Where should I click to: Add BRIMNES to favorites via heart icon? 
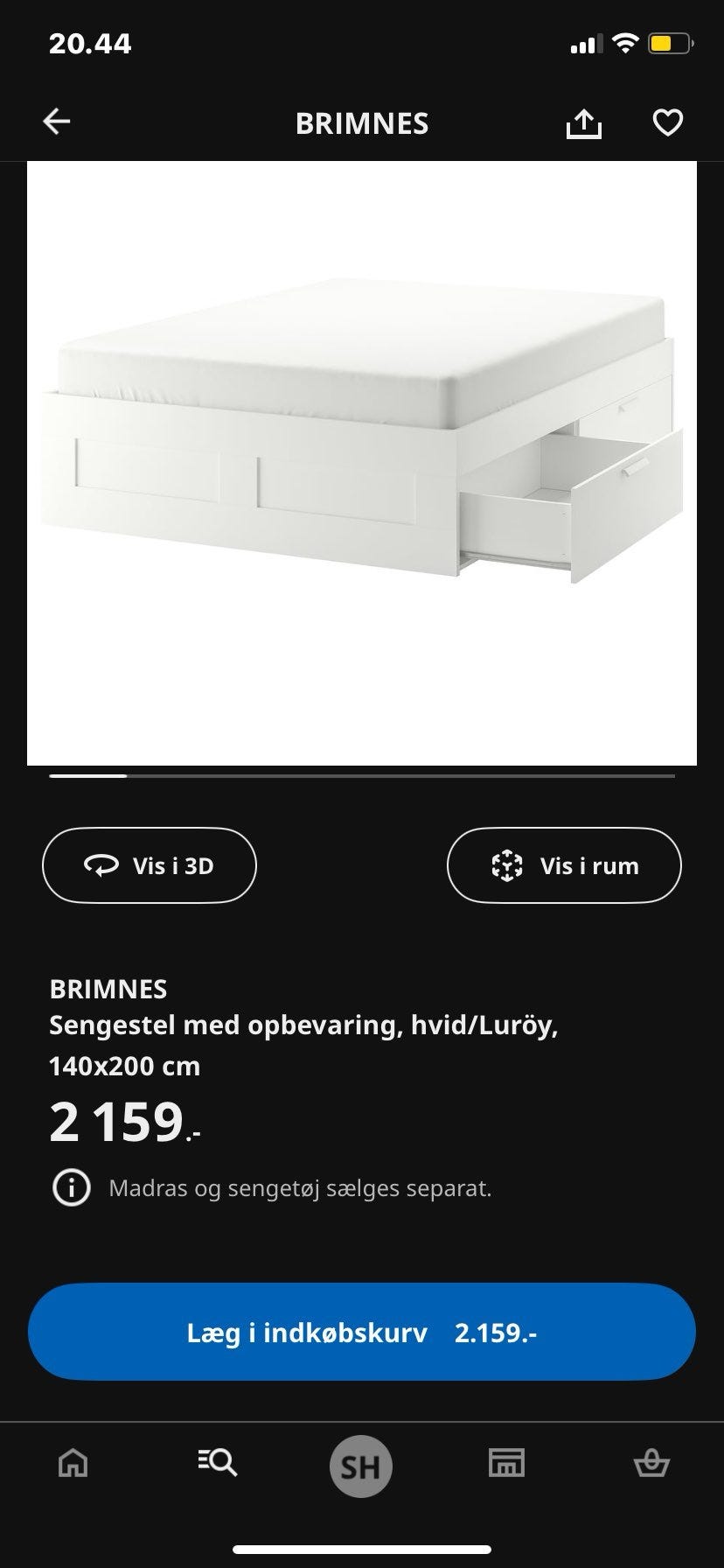(x=667, y=122)
